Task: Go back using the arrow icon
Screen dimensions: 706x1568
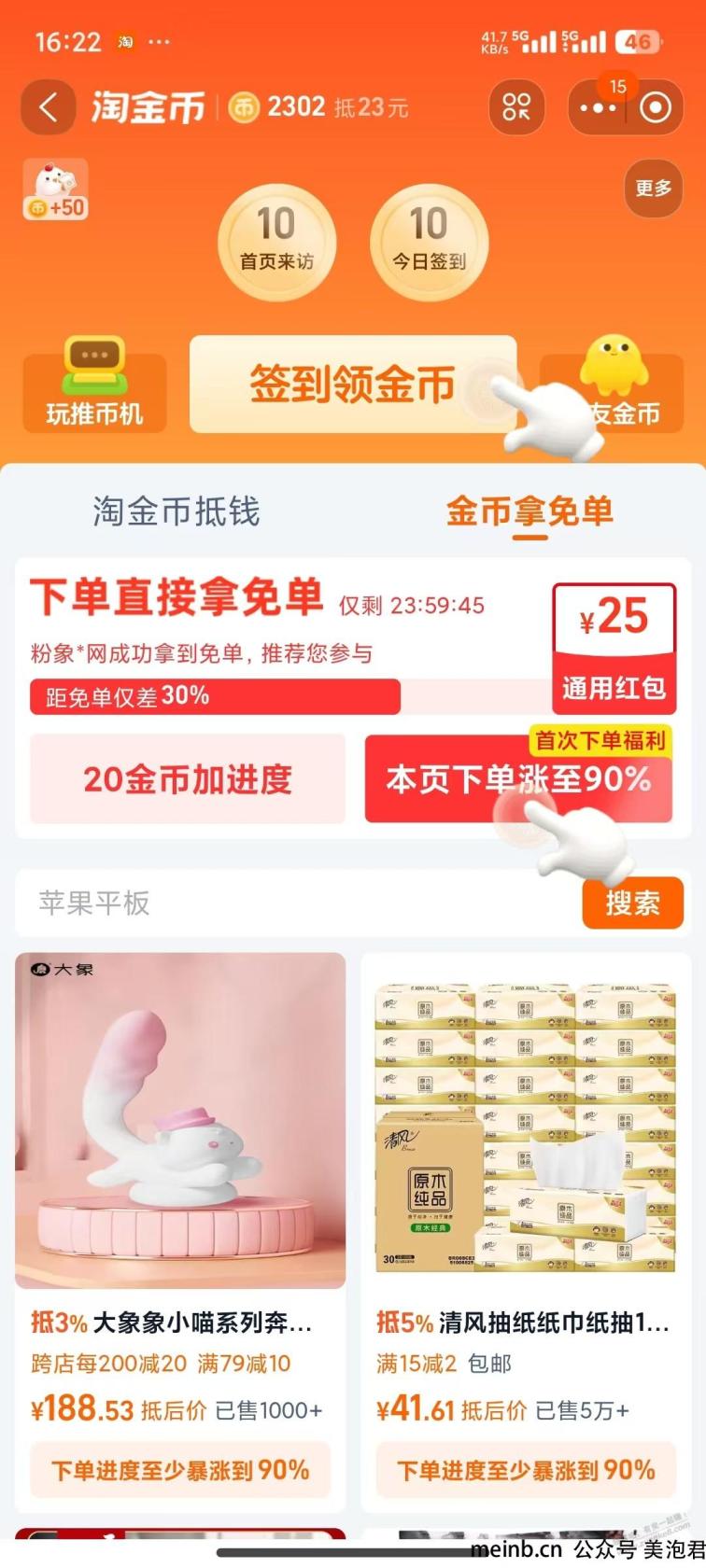Action: (48, 108)
